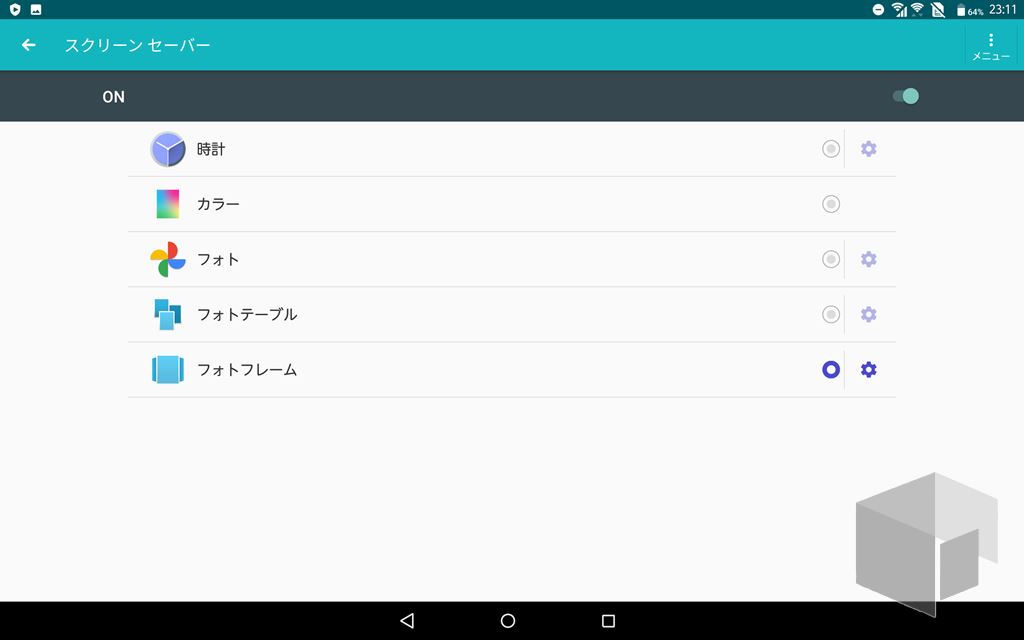Open settings gear for フォトフレーム
The height and width of the screenshot is (640, 1024).
(x=869, y=370)
